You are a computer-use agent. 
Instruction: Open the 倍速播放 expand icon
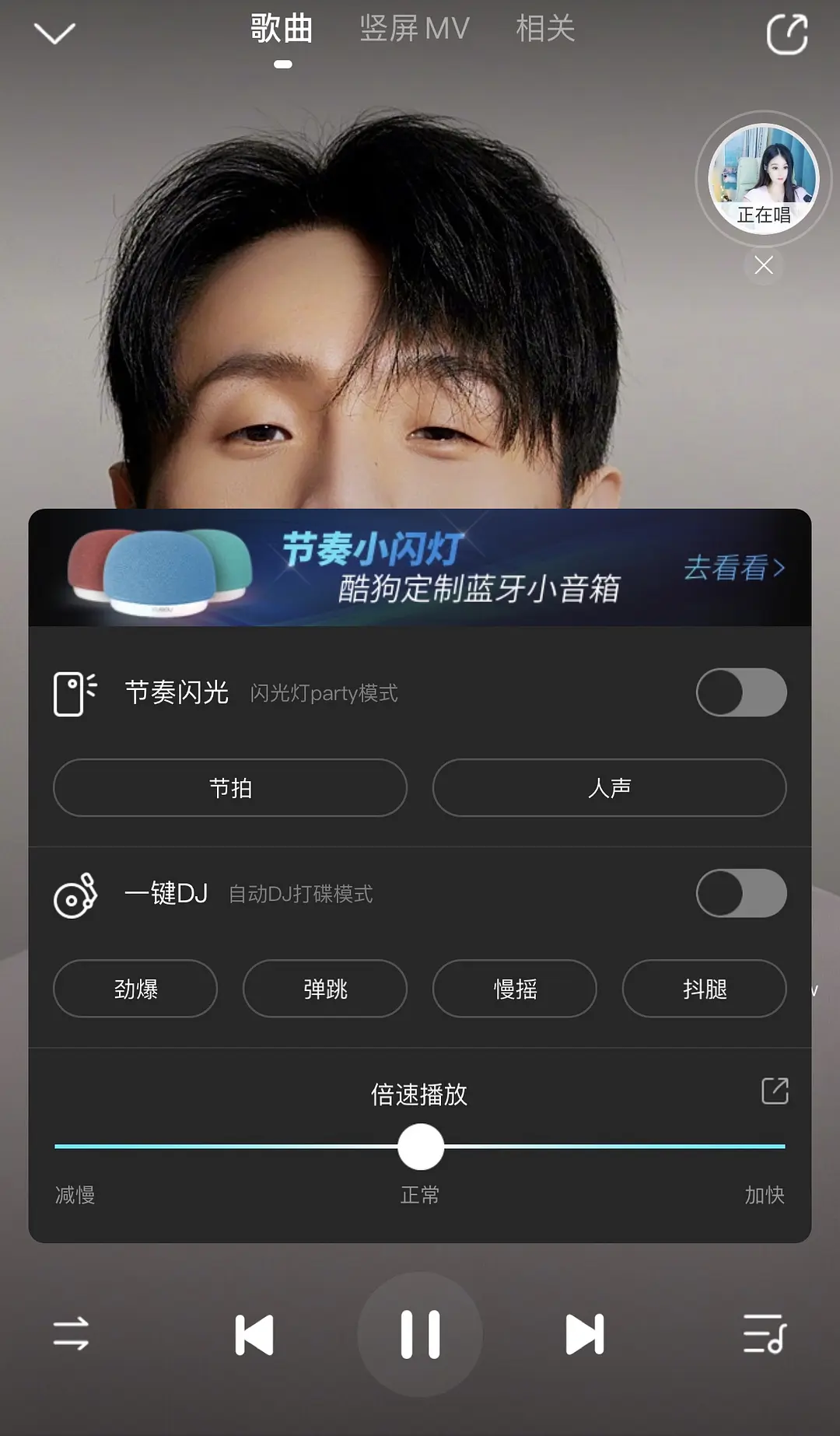coord(775,1091)
